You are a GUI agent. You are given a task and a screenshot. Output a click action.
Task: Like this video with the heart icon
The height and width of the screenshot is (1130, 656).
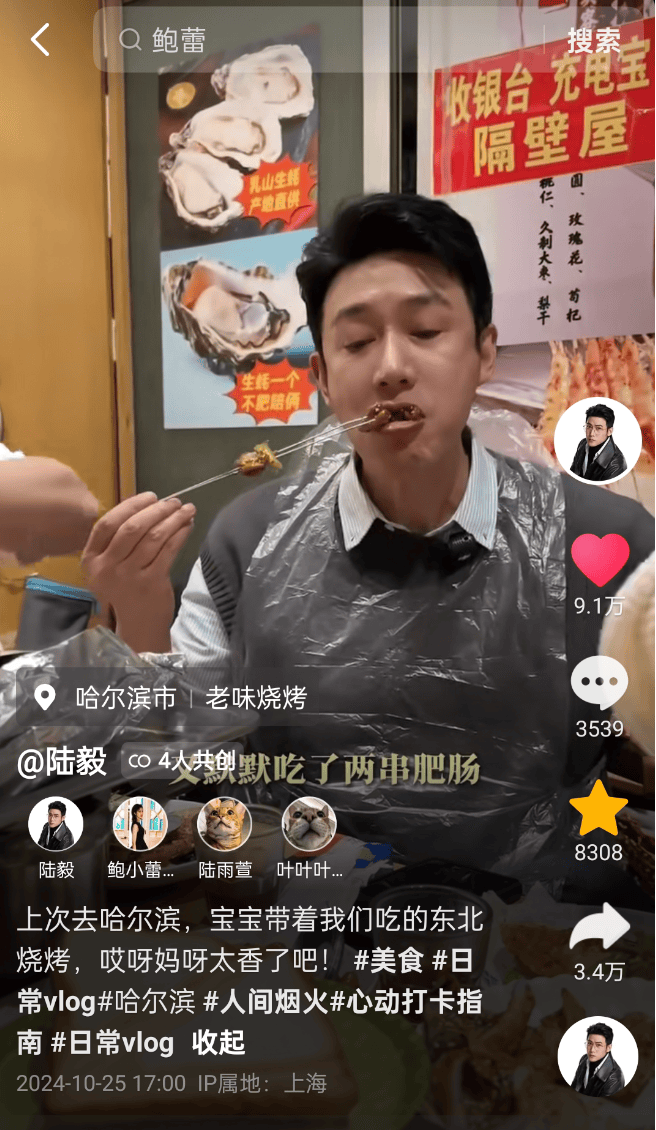click(599, 561)
